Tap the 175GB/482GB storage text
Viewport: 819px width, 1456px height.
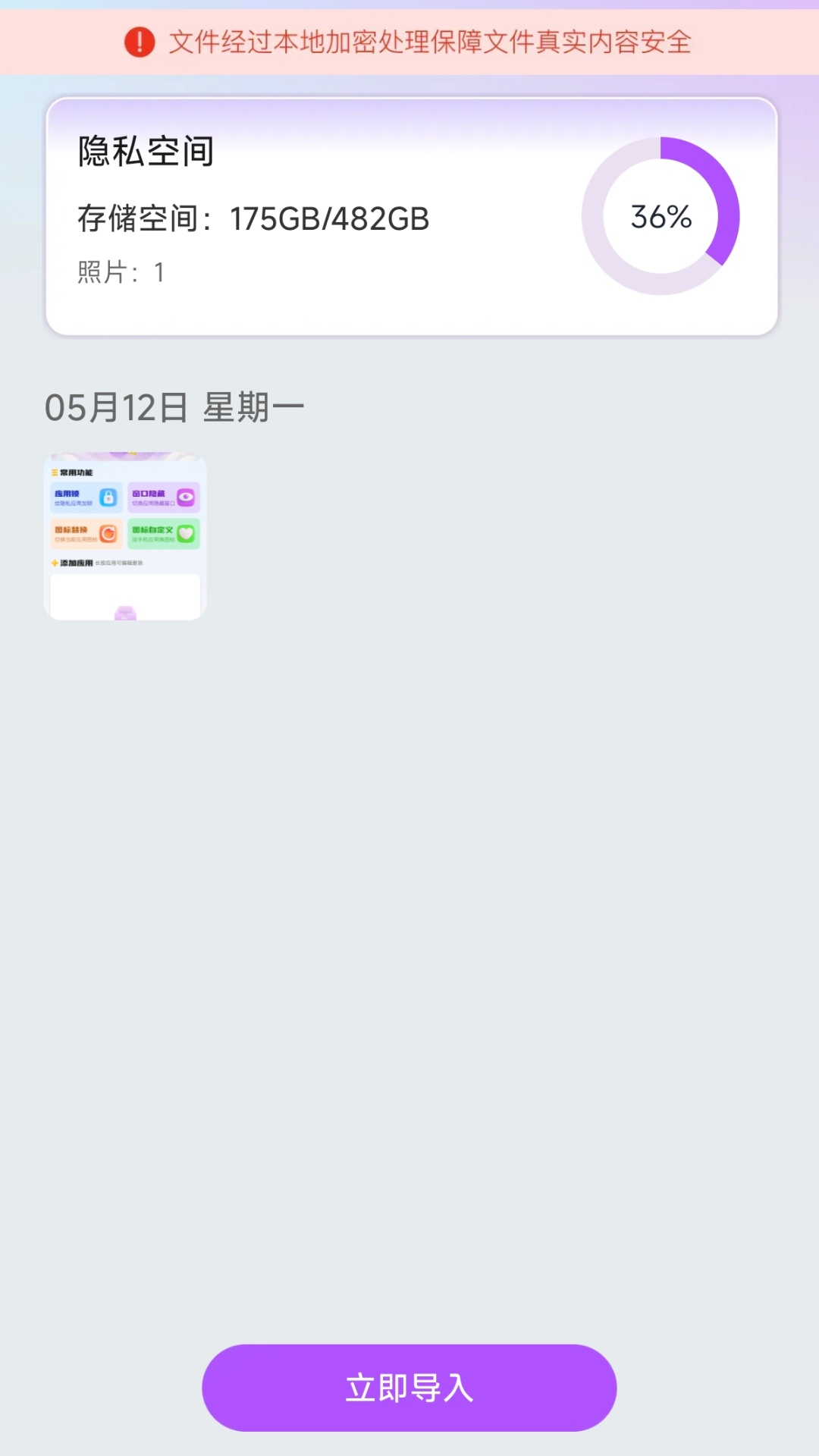click(330, 219)
